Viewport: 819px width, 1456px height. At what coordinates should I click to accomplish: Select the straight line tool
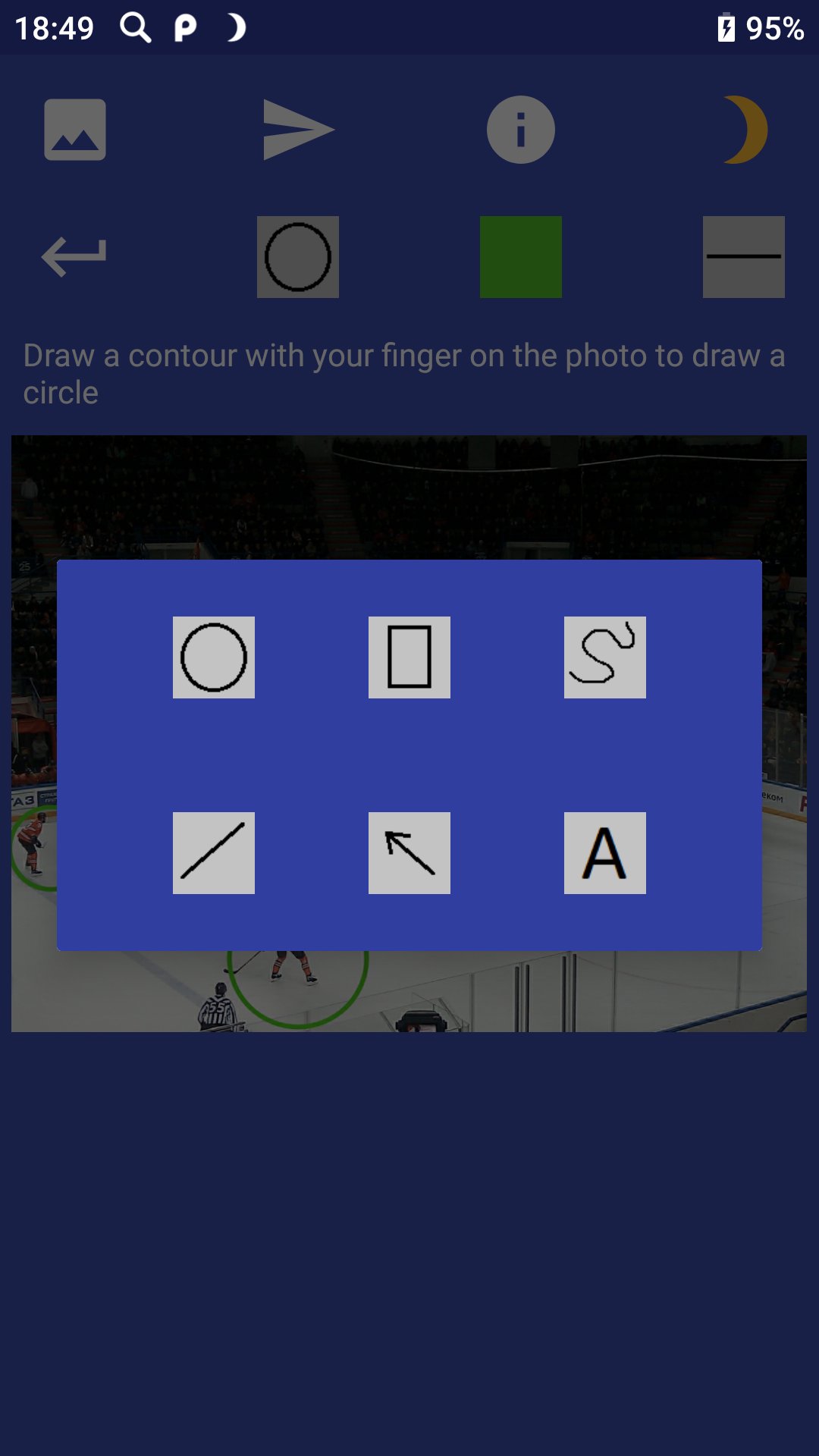click(214, 853)
